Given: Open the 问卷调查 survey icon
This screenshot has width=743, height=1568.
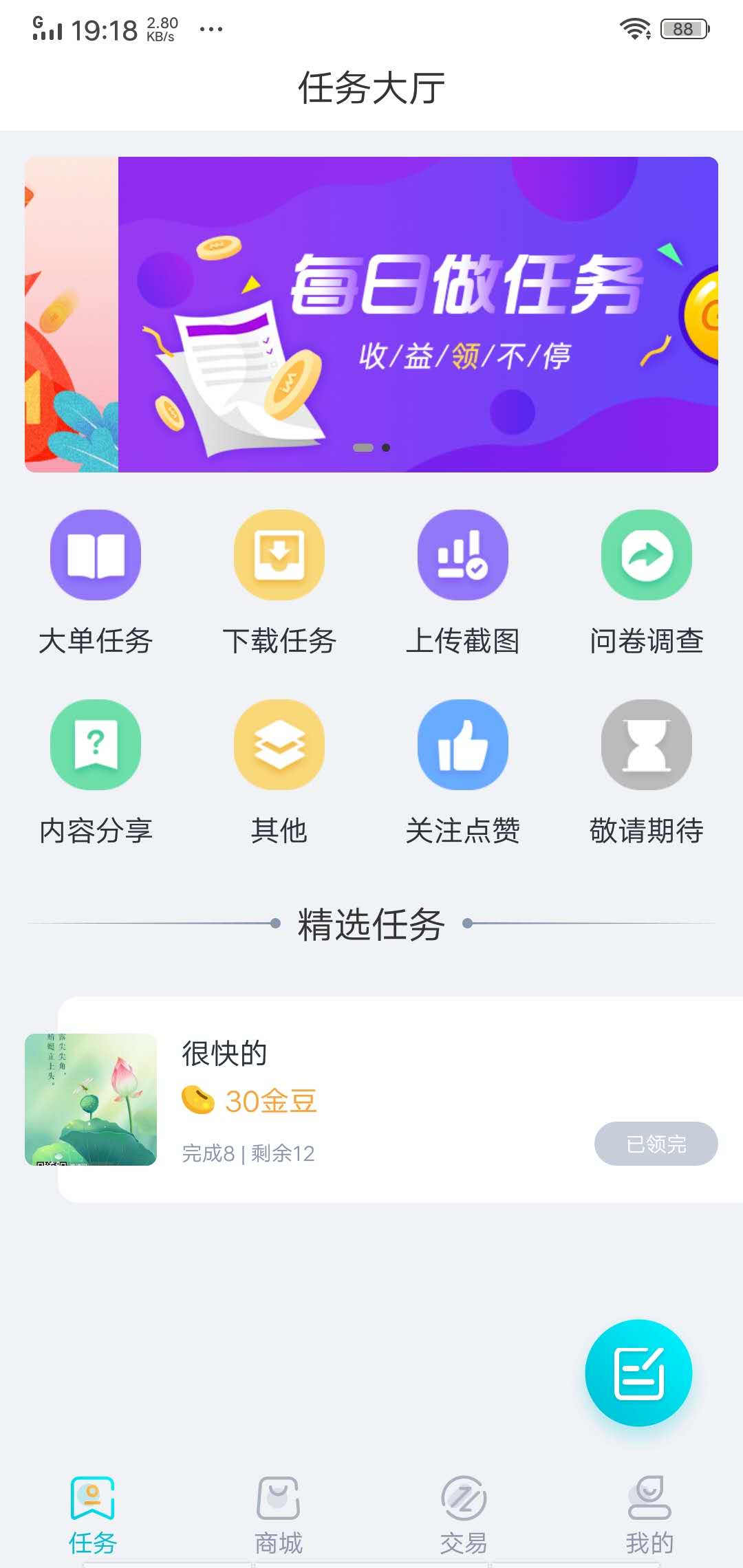Looking at the screenshot, I should 646,555.
